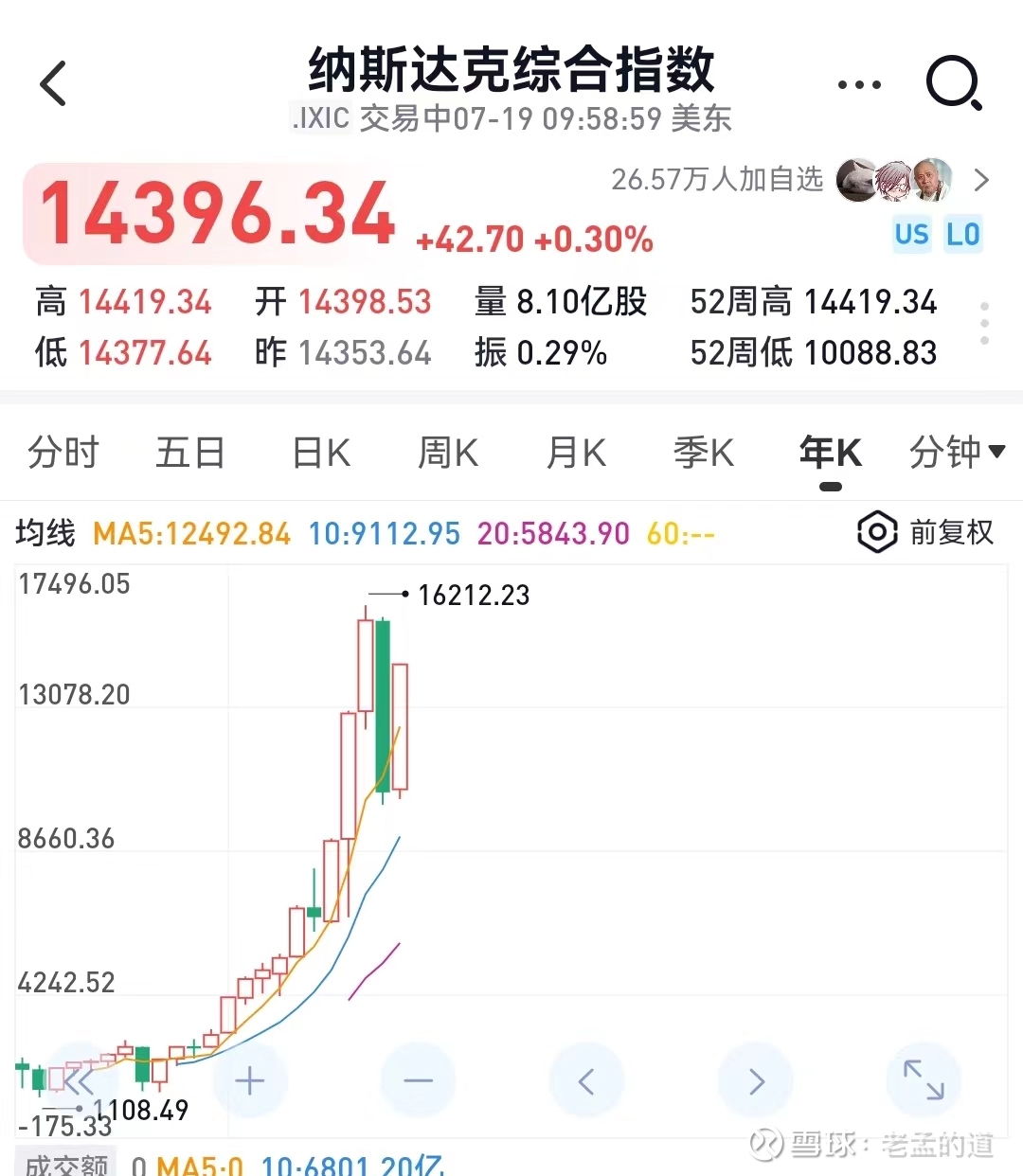The image size is (1023, 1176).
Task: Zoom out on the chart with the minus icon
Action: [418, 1079]
